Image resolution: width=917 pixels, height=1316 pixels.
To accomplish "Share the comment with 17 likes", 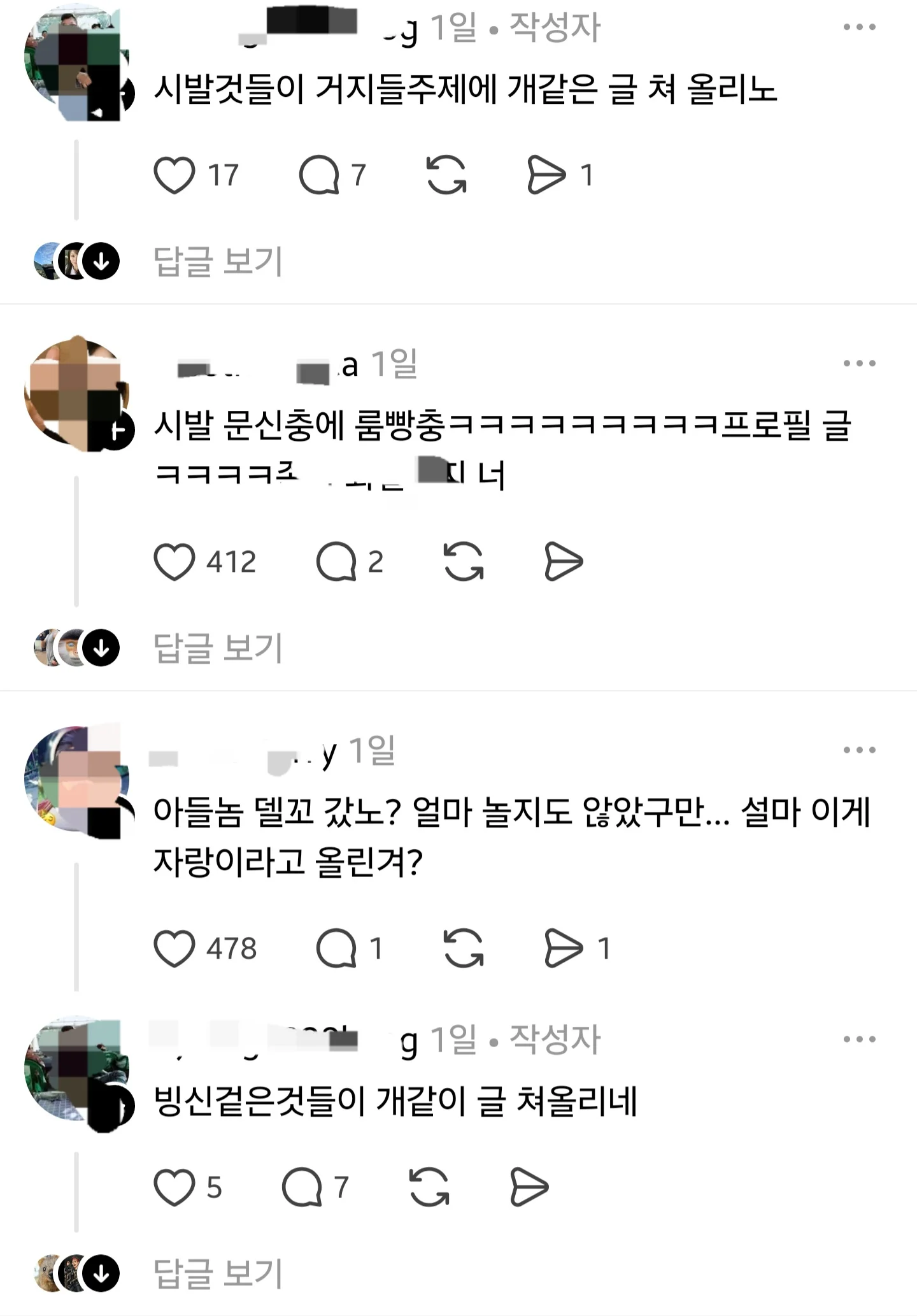I will [546, 175].
